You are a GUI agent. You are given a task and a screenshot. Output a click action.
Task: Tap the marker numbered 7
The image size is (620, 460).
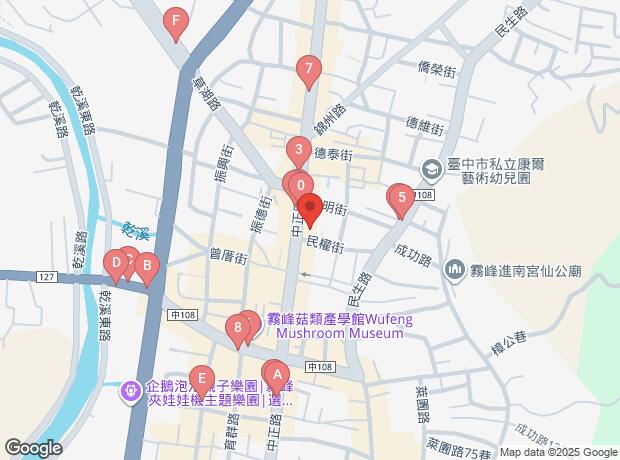309,71
